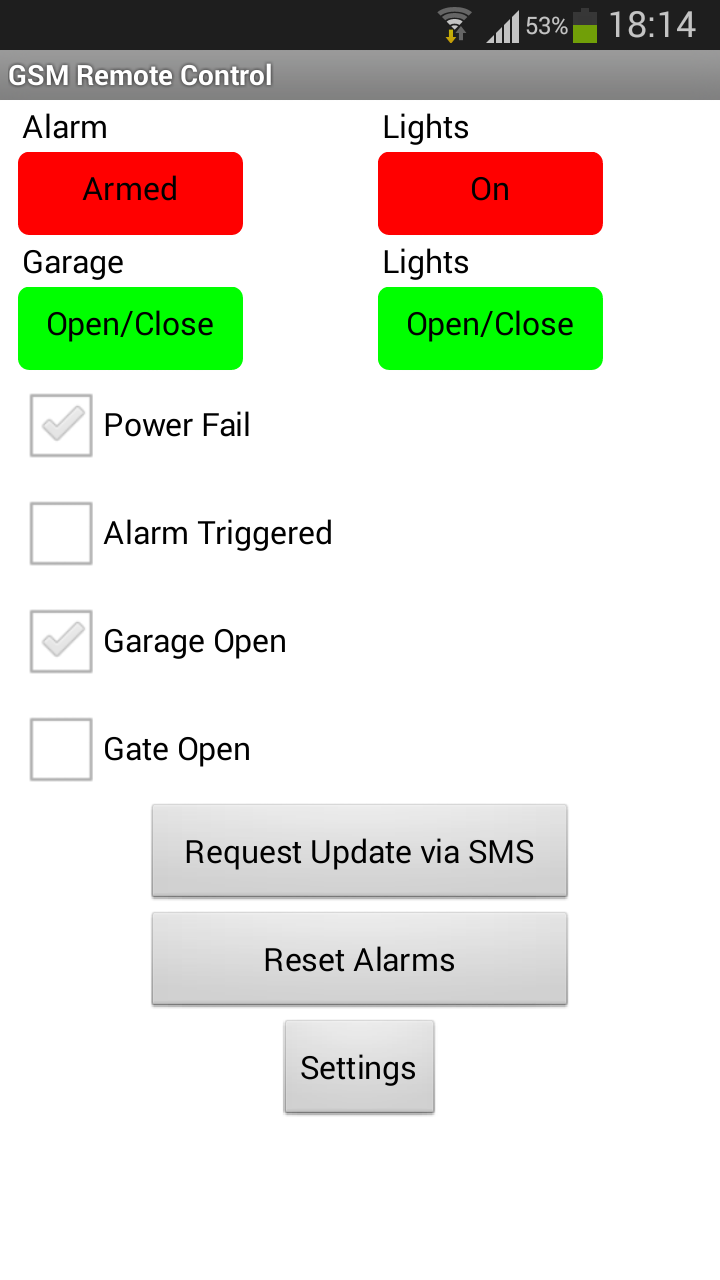Enable the Alarm Triggered checkbox
This screenshot has height=1280, width=720.
pos(60,533)
